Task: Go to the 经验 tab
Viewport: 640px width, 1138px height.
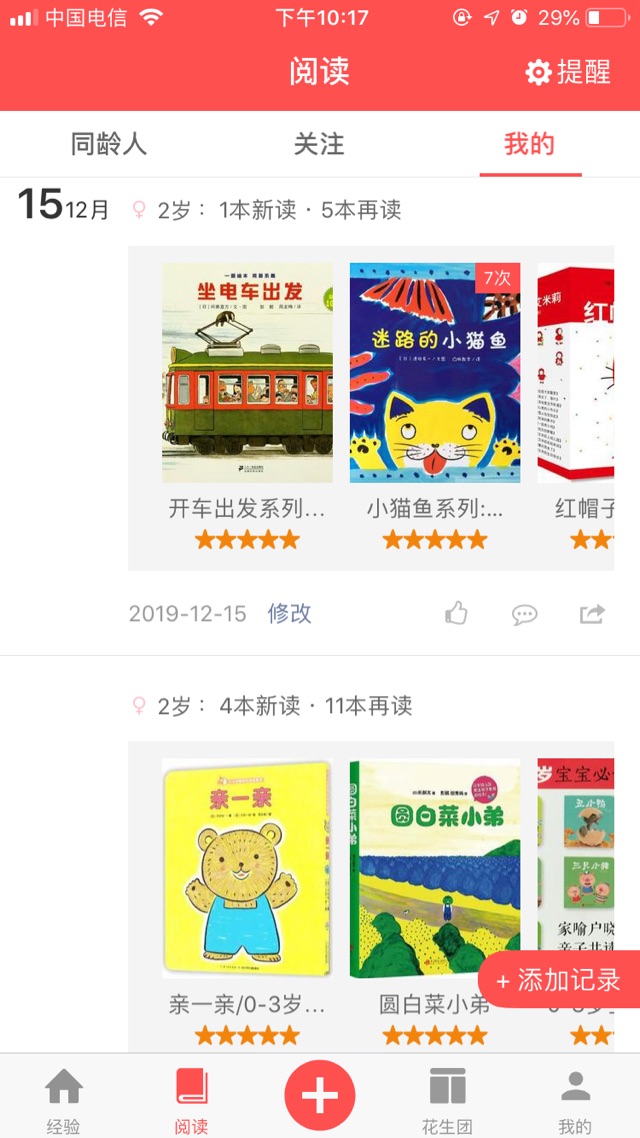Action: pyautogui.click(x=63, y=1098)
